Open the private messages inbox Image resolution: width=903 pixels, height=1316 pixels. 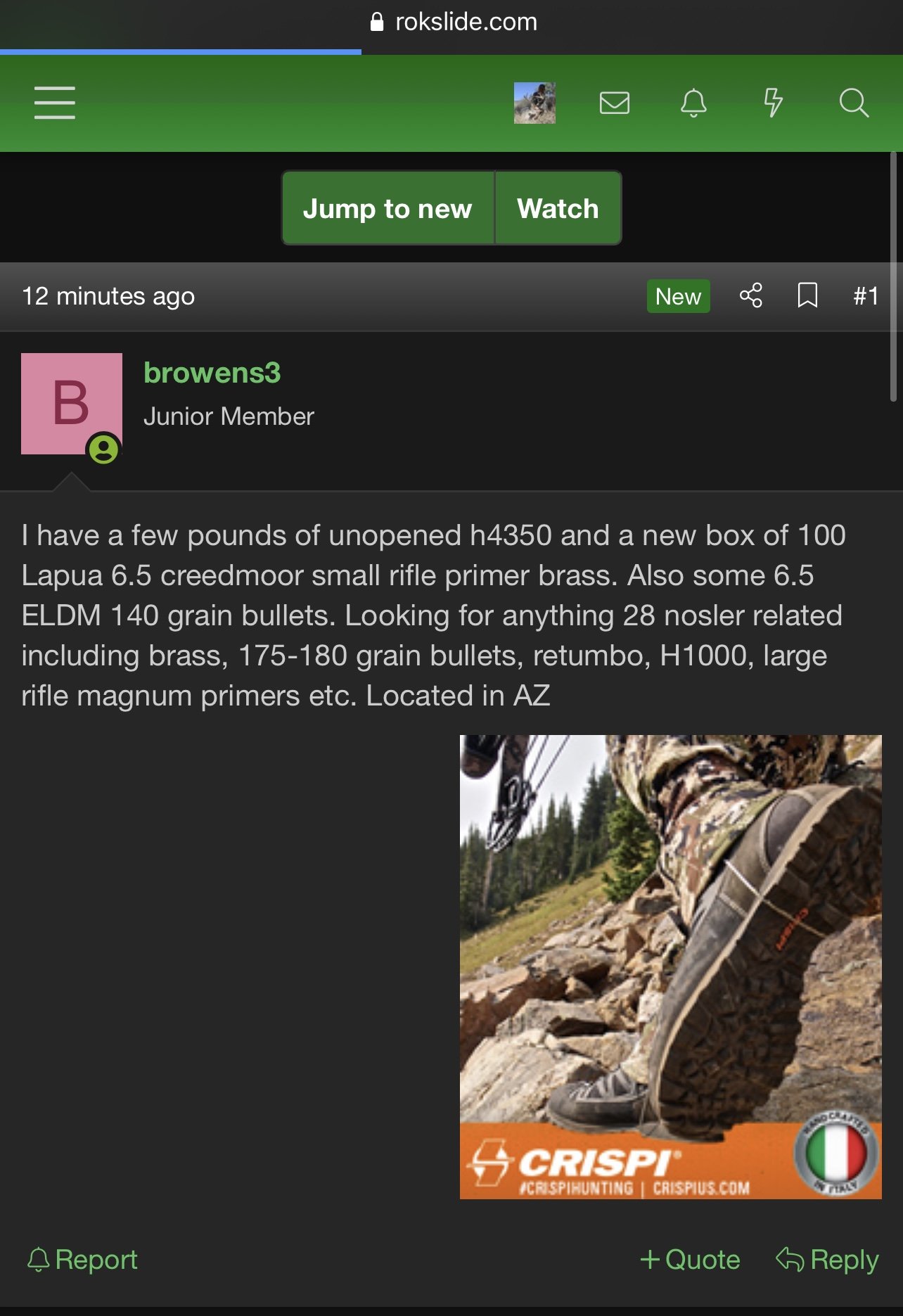pos(614,103)
